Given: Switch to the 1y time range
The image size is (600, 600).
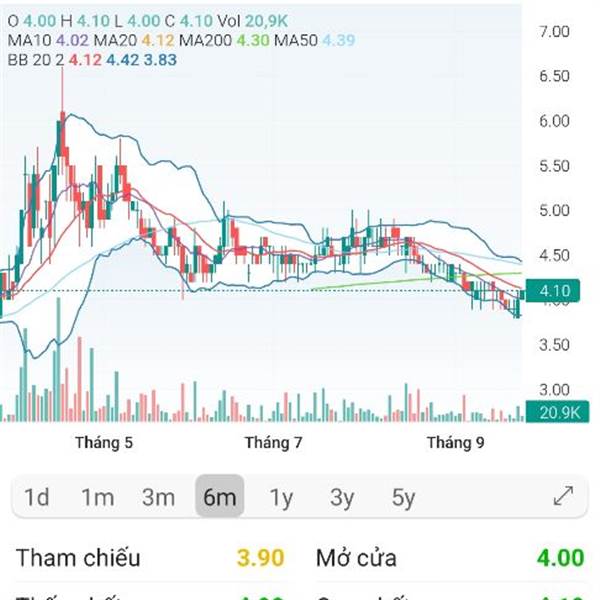Looking at the screenshot, I should 281,497.
